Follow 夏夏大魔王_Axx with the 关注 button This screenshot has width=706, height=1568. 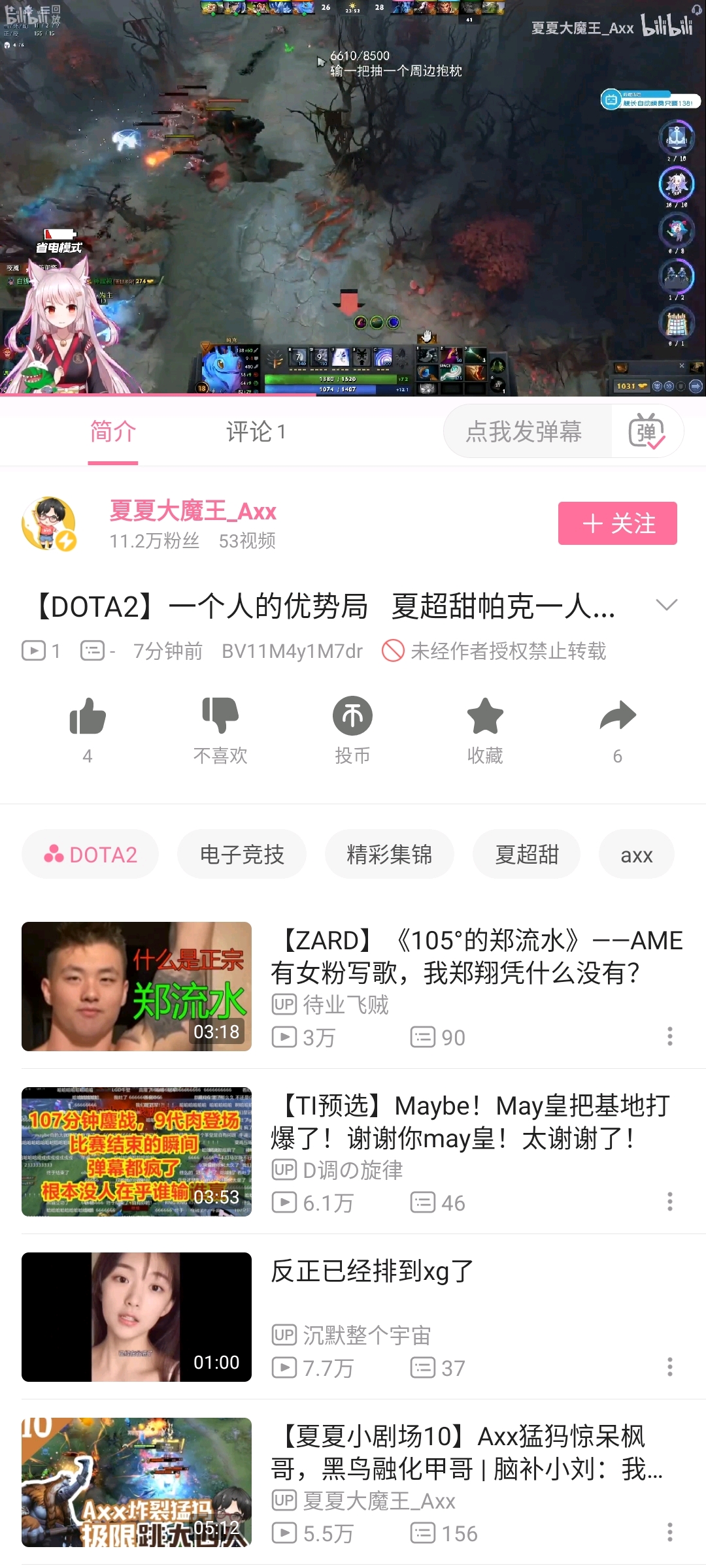pos(617,523)
